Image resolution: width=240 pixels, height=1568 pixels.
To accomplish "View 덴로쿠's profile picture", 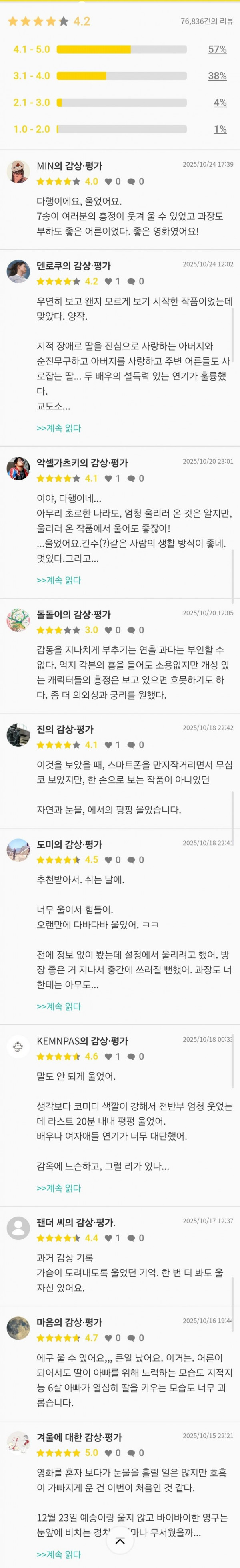I will click(x=18, y=271).
